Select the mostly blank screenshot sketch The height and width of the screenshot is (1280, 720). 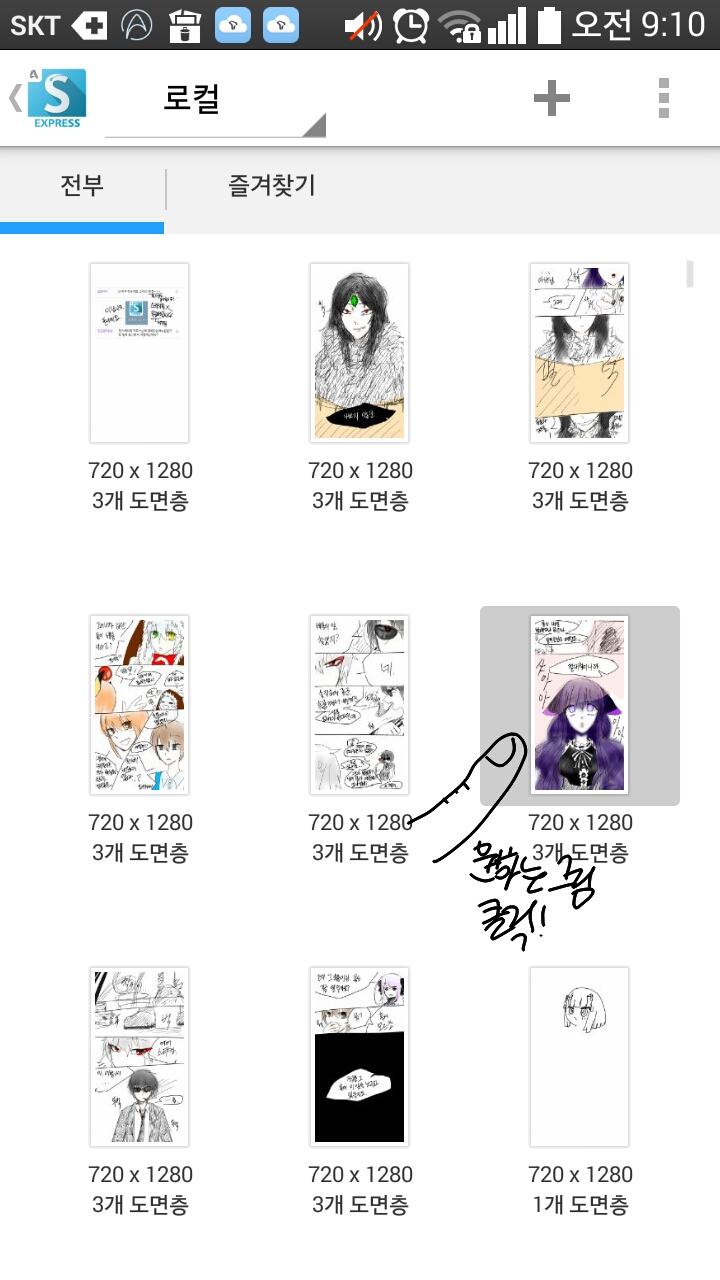pyautogui.click(x=139, y=352)
